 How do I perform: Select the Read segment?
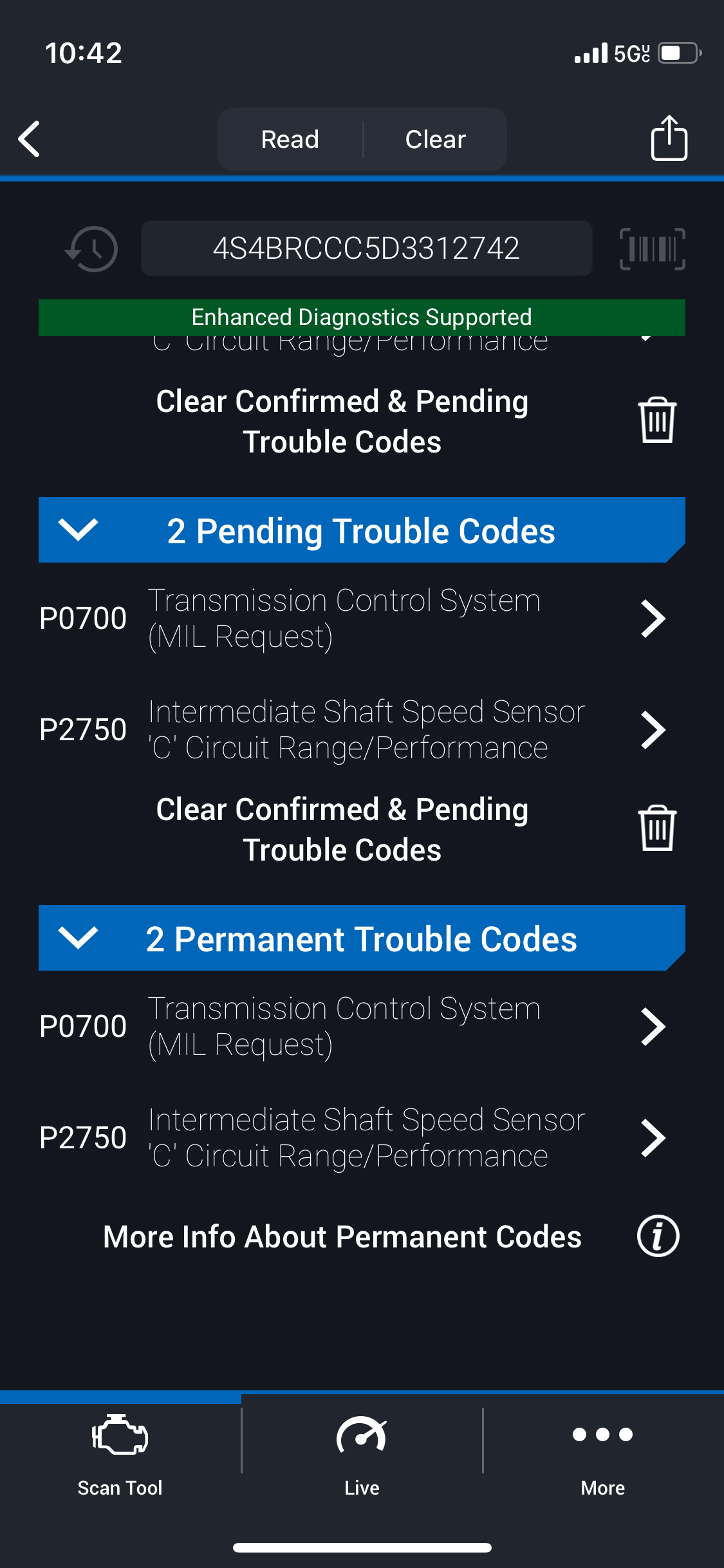pos(290,139)
